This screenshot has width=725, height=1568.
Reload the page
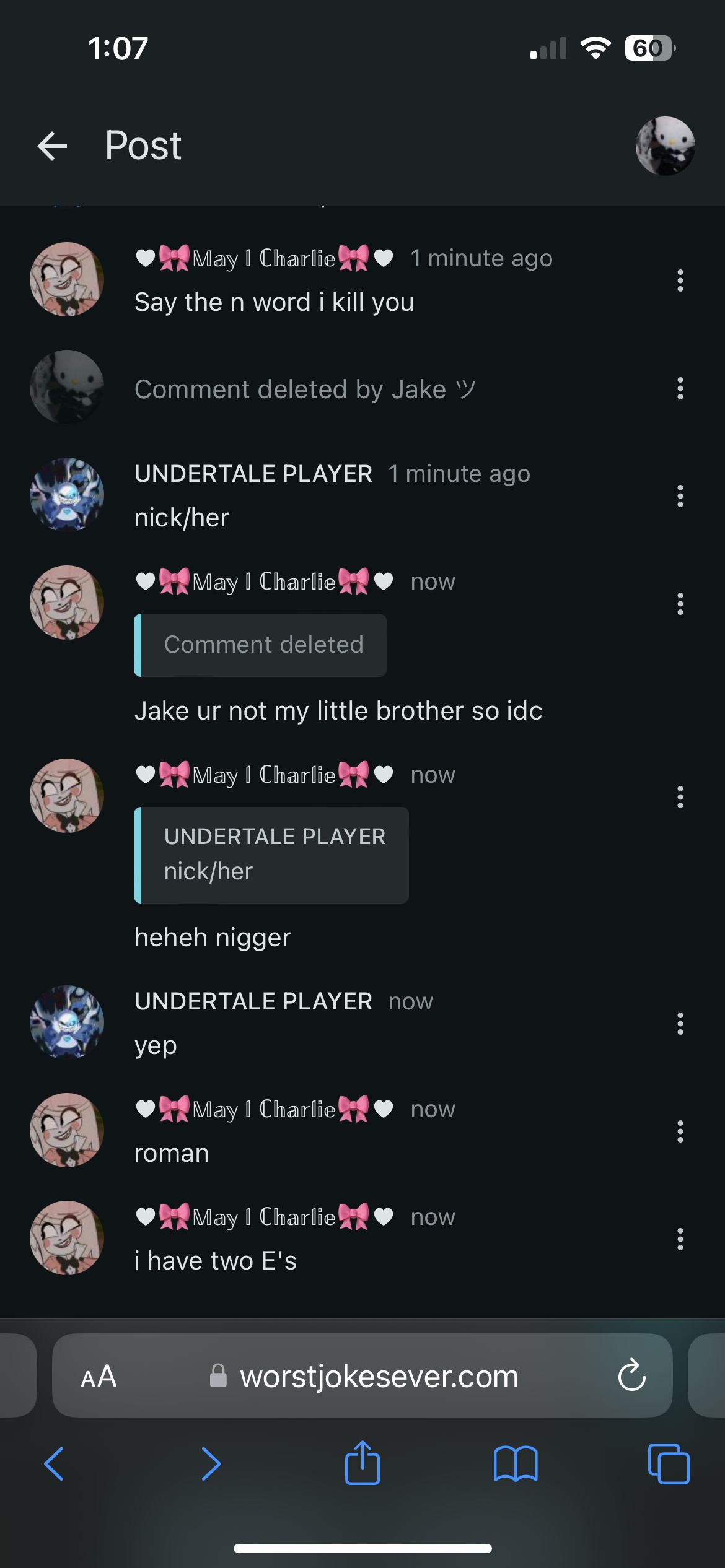coord(631,1376)
